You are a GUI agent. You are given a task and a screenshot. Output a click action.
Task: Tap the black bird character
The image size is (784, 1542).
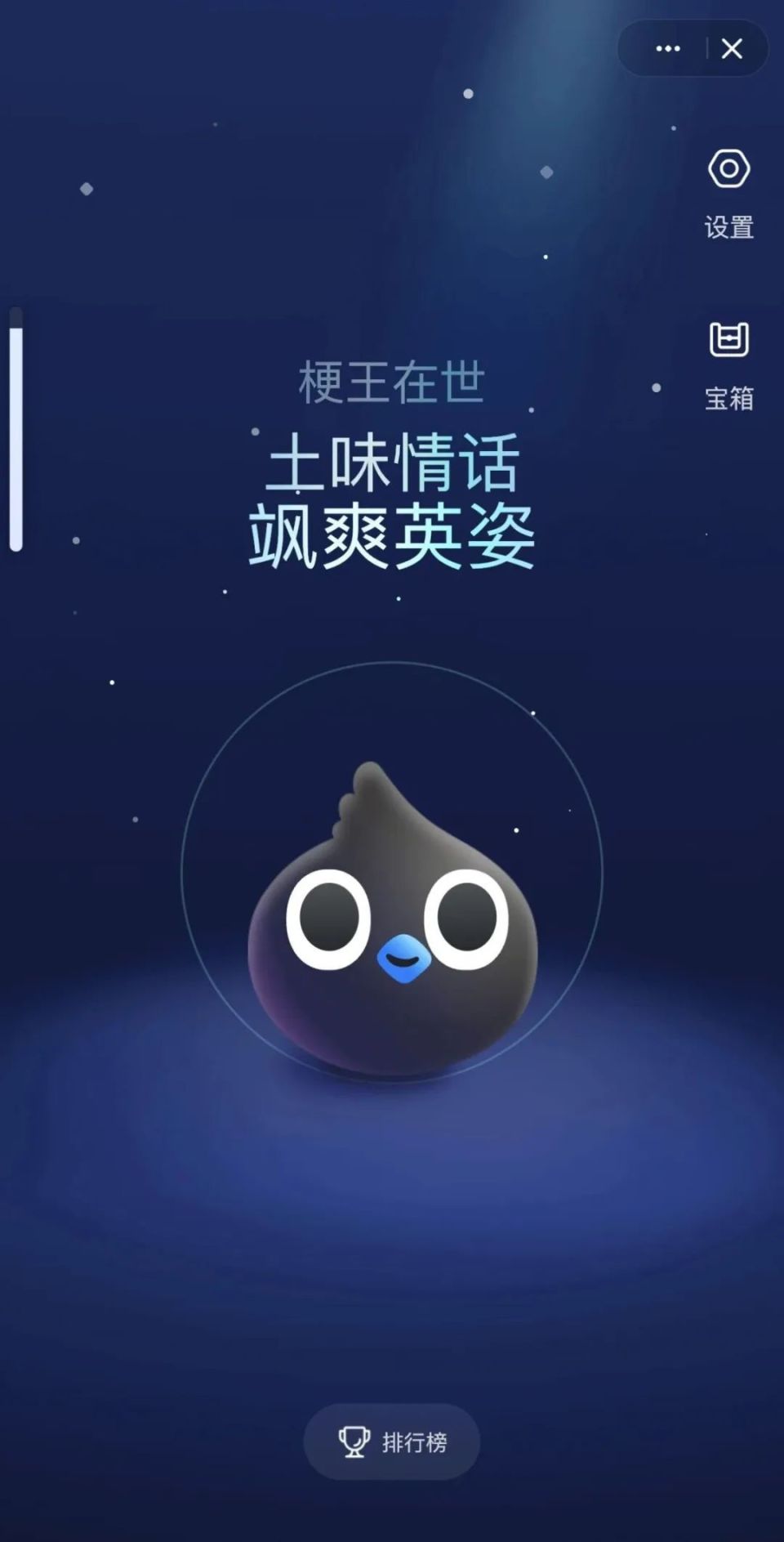(392, 919)
